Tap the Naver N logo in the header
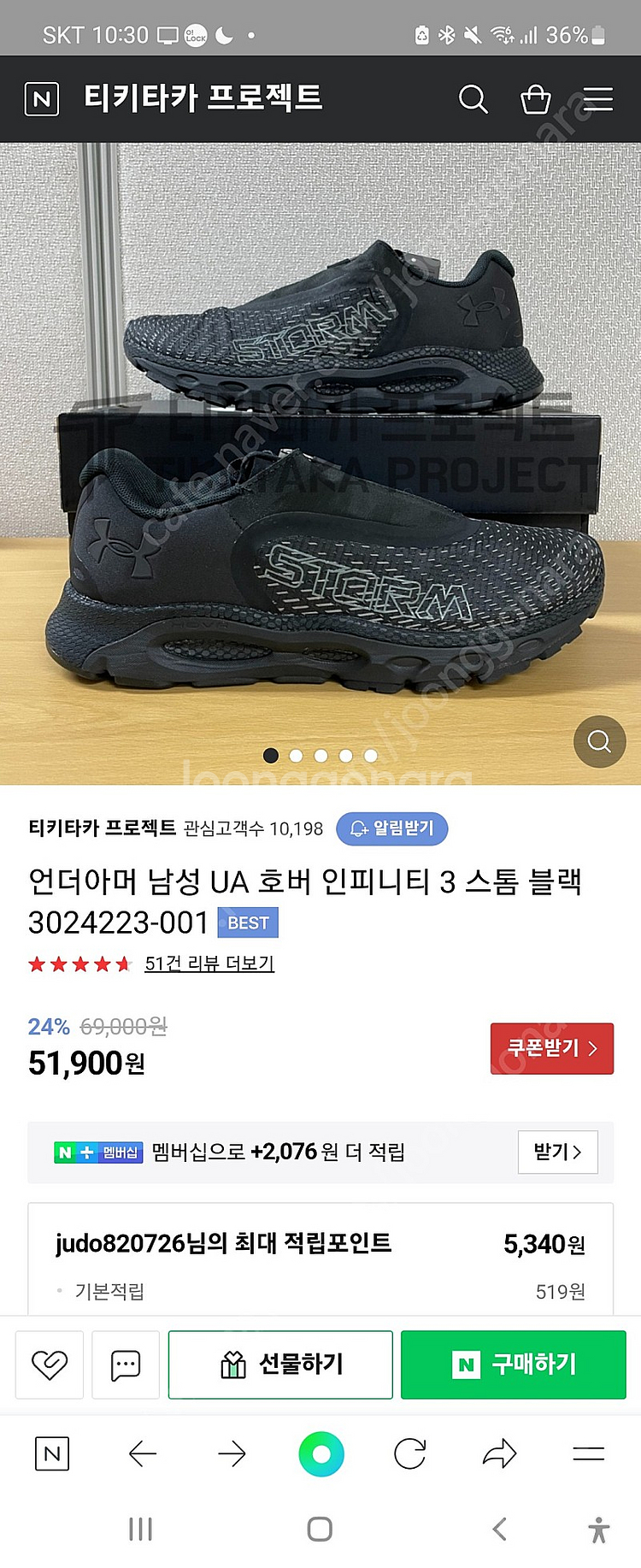641x1568 pixels. (x=42, y=97)
